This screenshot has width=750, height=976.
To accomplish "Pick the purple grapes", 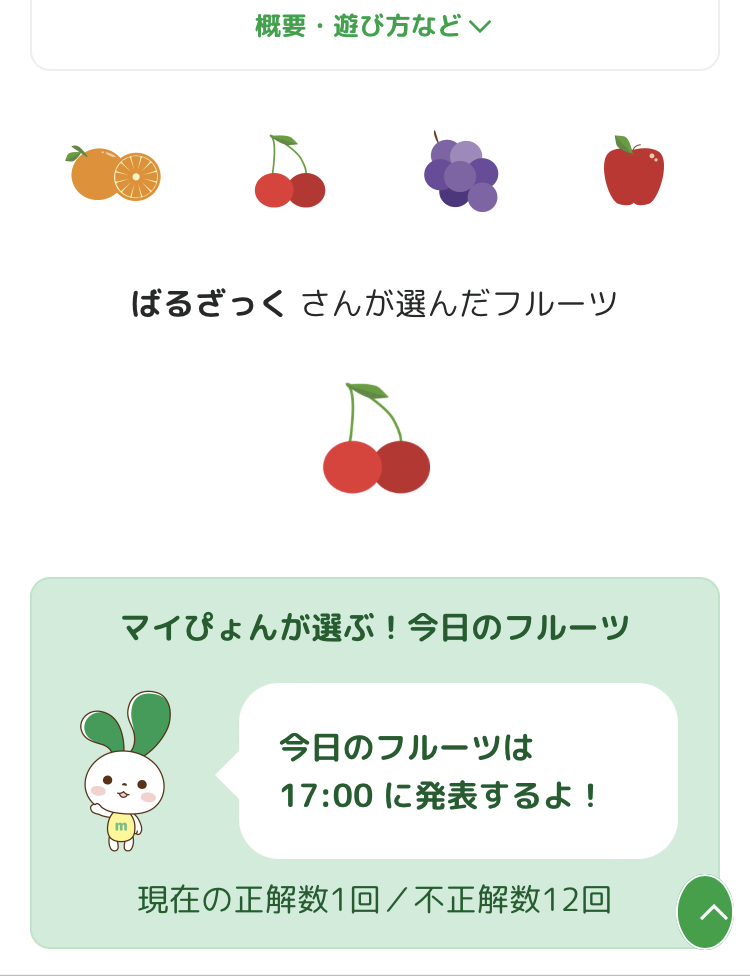I will tap(461, 171).
